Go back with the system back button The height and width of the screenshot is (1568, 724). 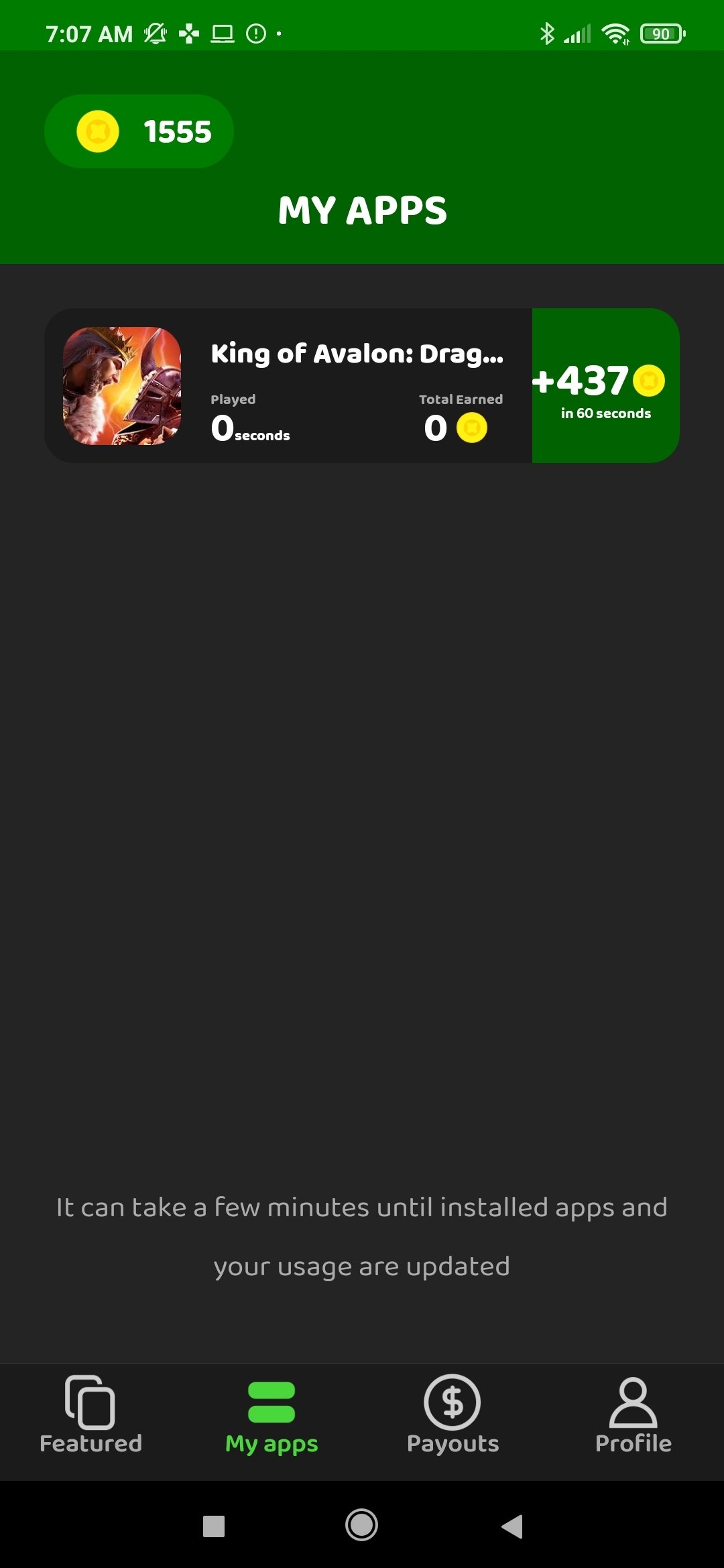point(512,1526)
